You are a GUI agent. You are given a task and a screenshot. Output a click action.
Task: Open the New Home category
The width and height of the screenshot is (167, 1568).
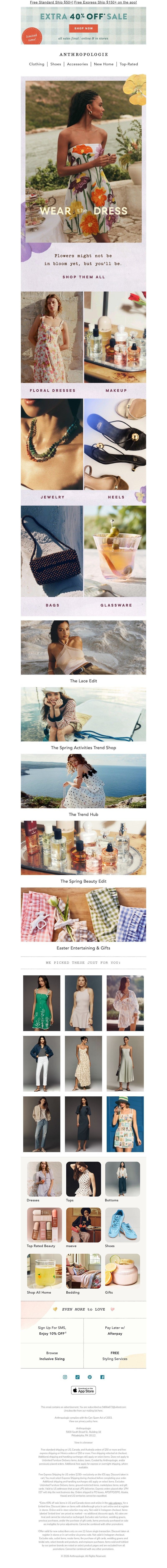tap(104, 64)
